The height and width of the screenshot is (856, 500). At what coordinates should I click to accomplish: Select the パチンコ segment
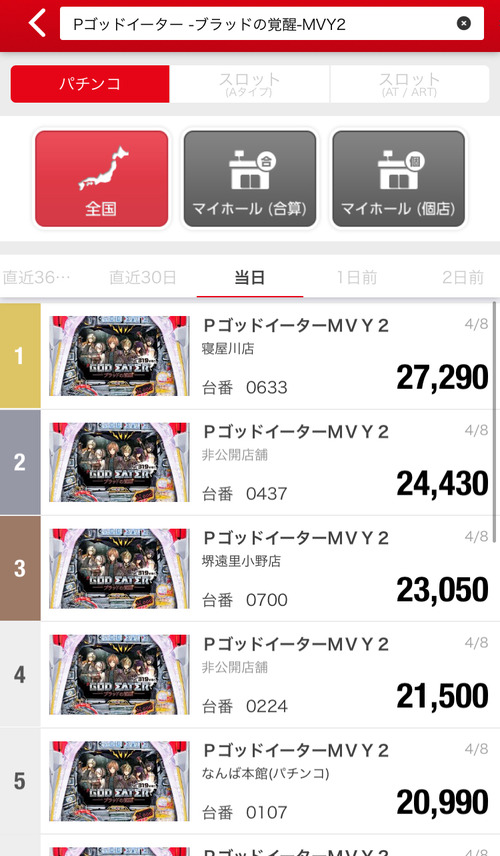pyautogui.click(x=90, y=84)
